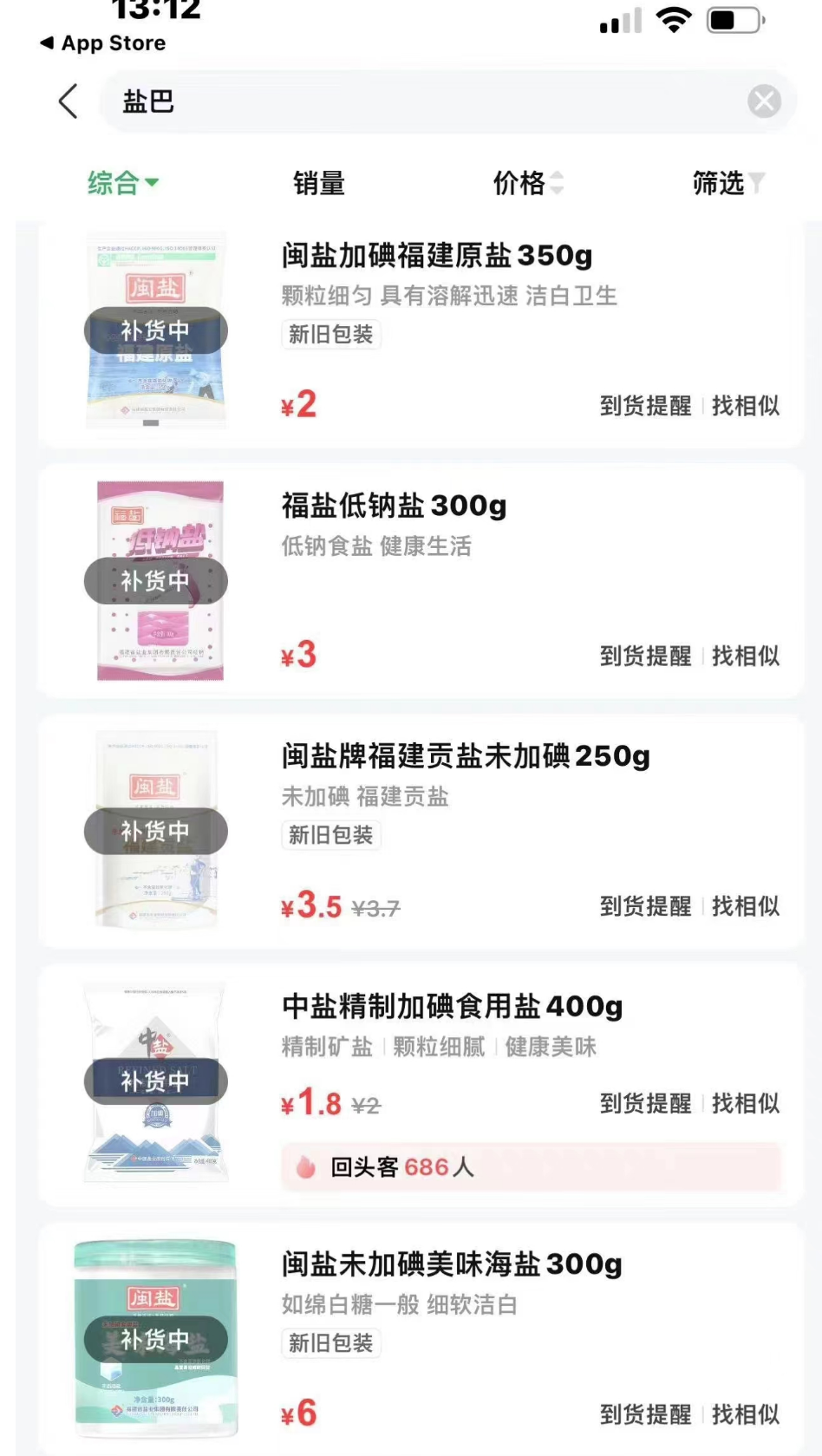Open 福盐低钠盐300g product

click(x=394, y=506)
